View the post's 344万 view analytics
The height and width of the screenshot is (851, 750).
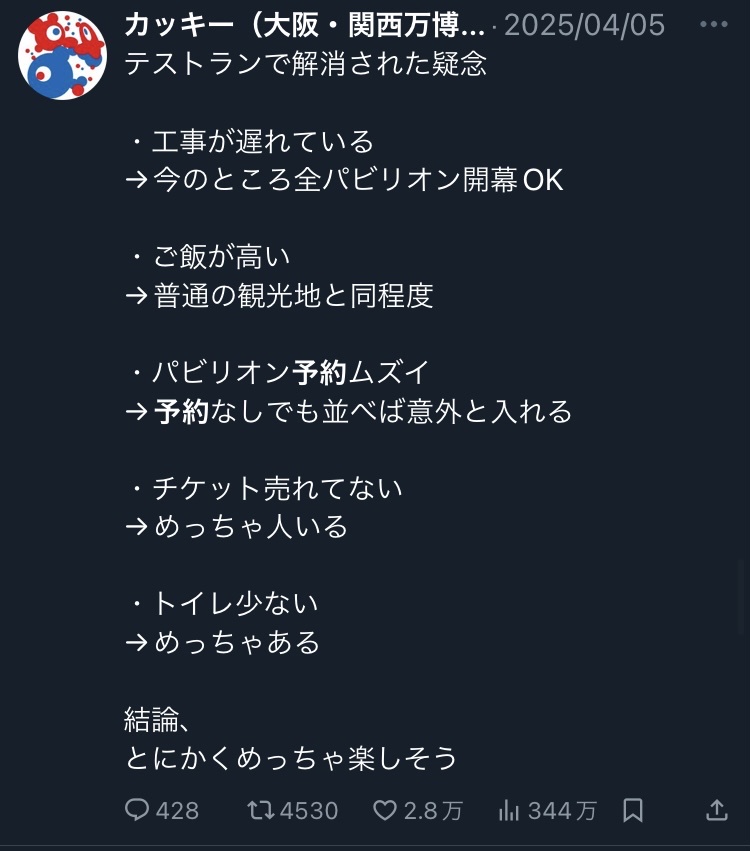510,809
